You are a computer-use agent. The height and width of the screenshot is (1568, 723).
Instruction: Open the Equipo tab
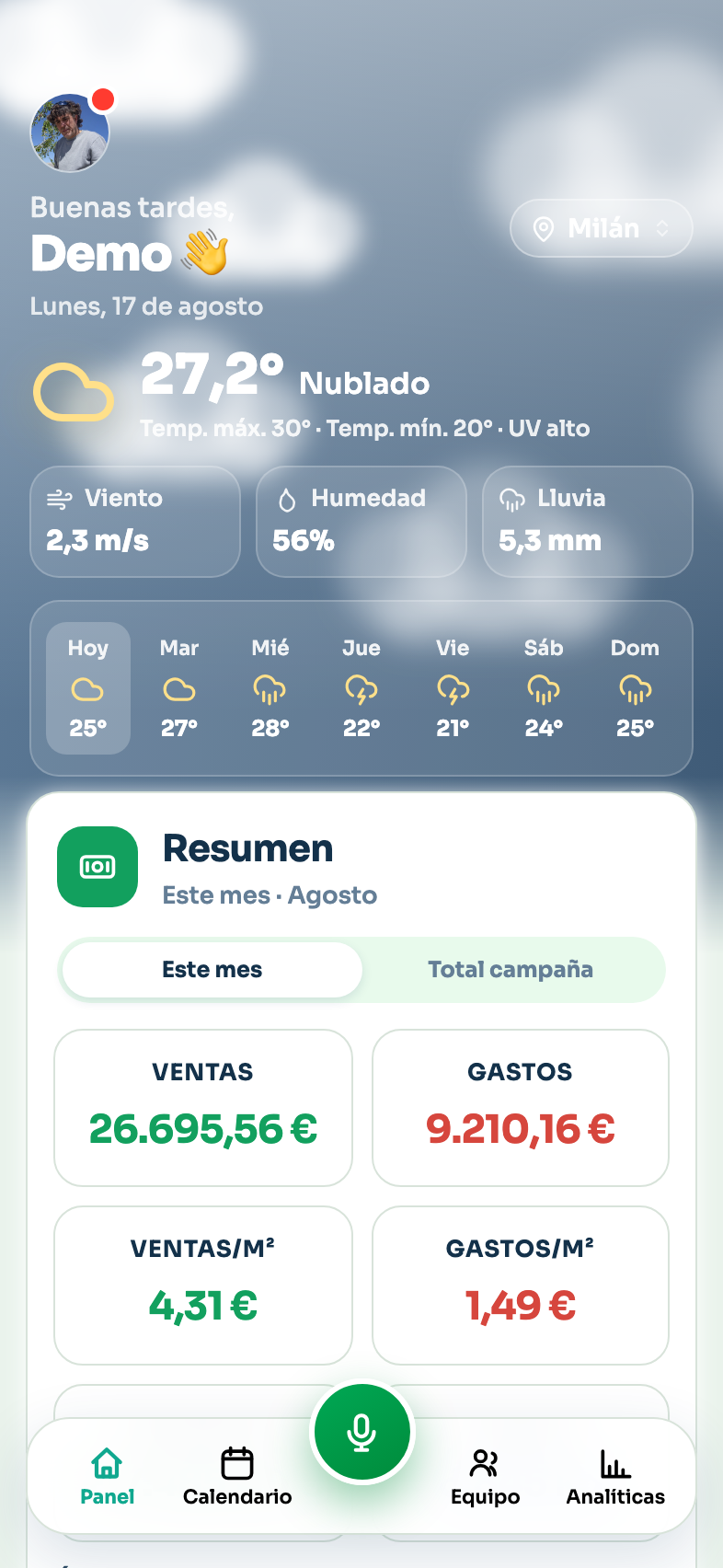point(485,1478)
